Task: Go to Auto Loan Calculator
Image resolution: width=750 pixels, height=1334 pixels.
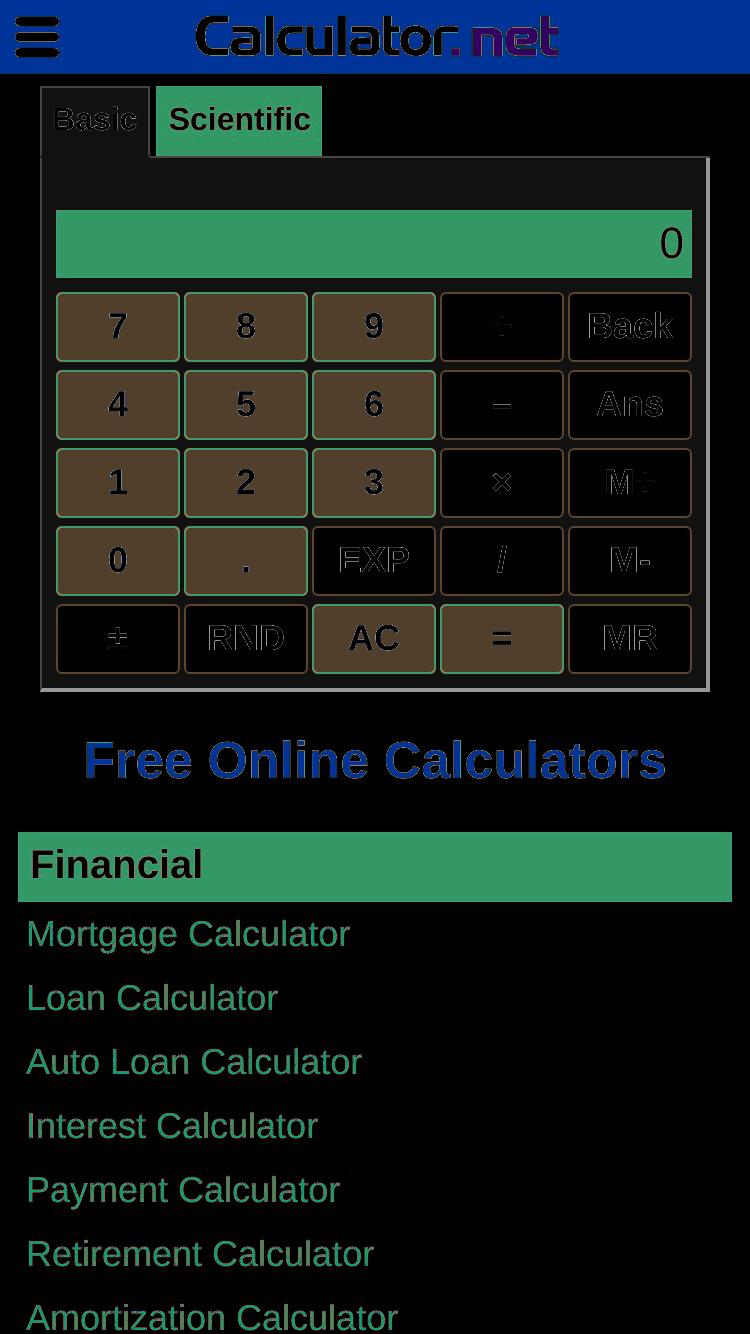Action: click(194, 1062)
